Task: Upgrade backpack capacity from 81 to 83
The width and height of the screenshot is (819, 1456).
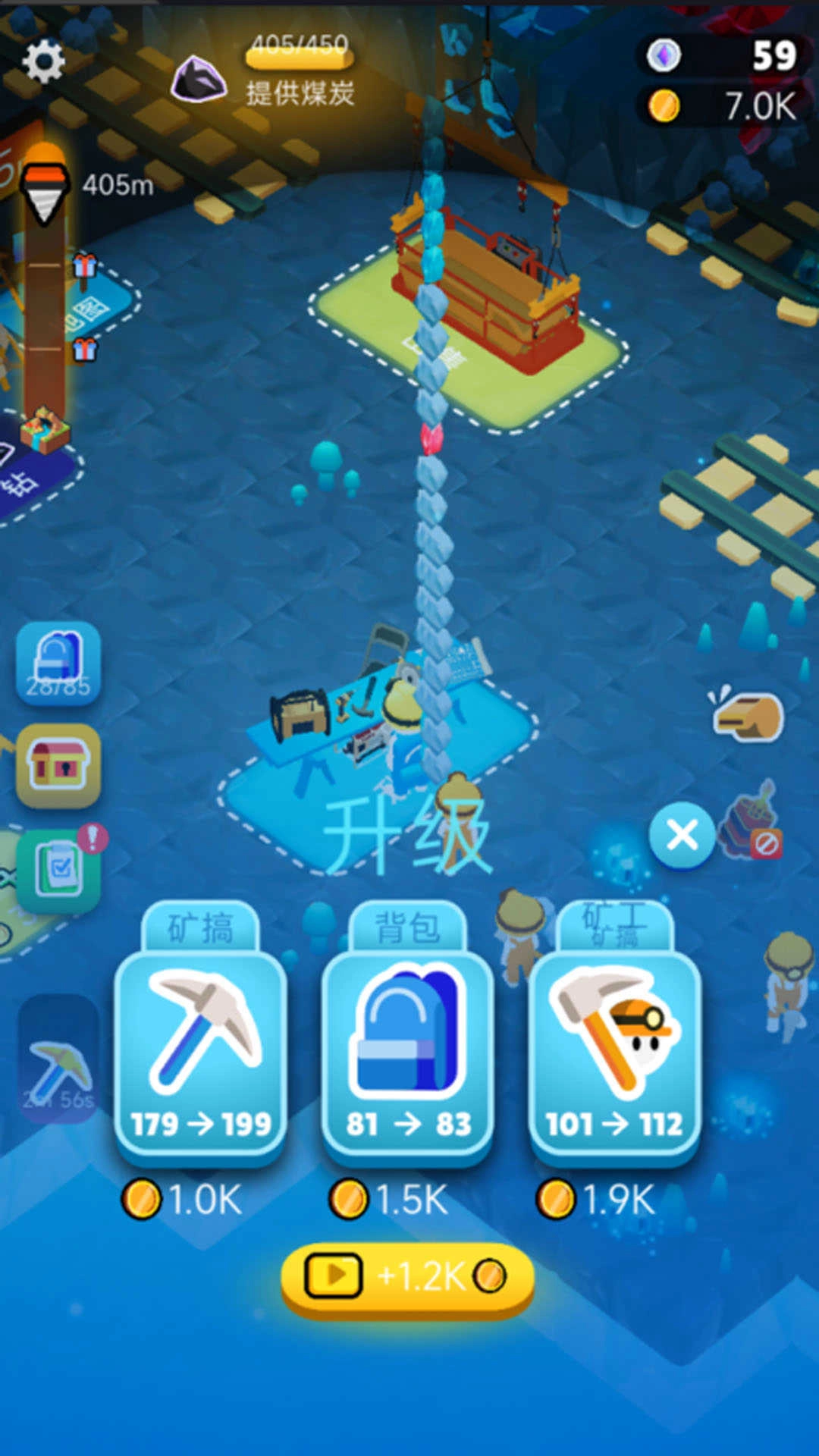Action: click(x=408, y=1054)
